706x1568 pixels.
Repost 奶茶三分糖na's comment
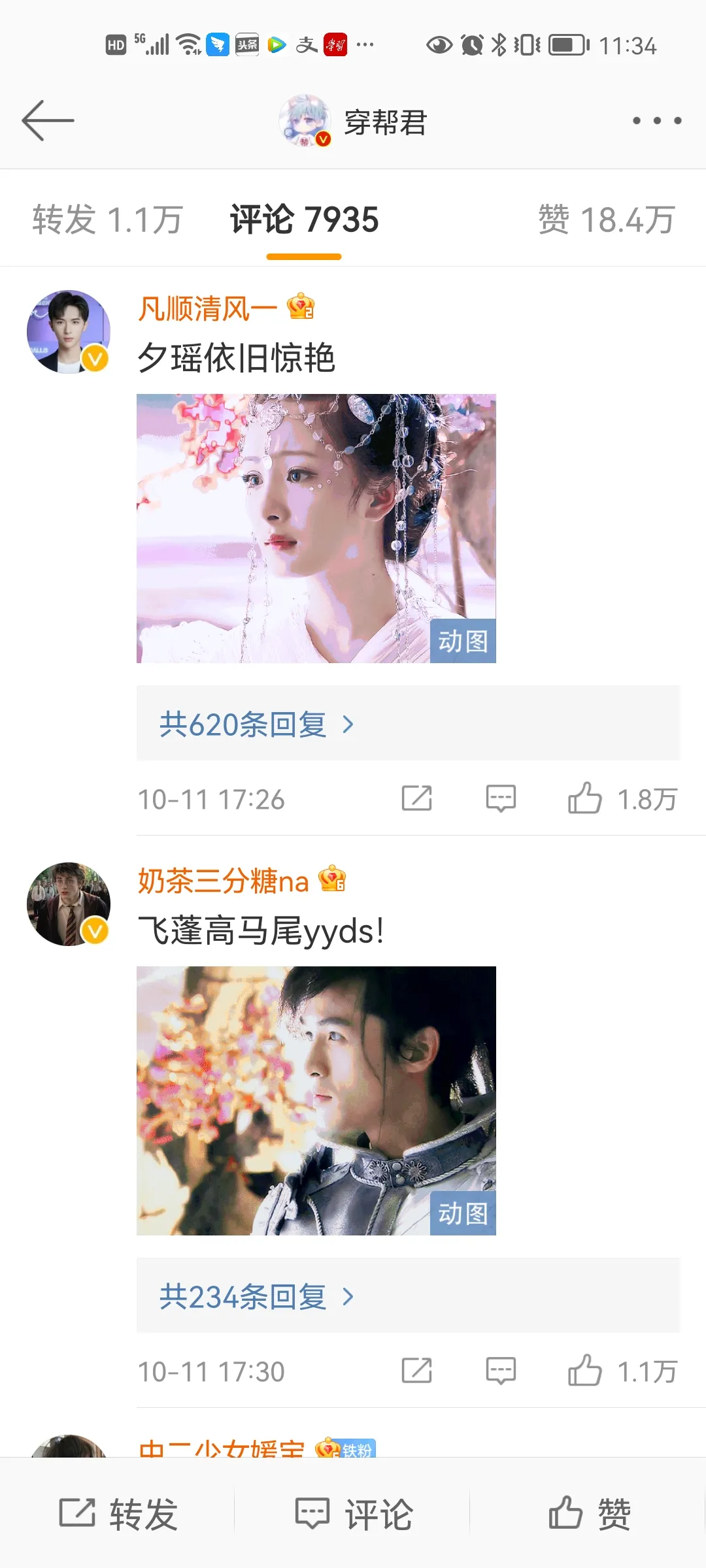(x=416, y=1371)
